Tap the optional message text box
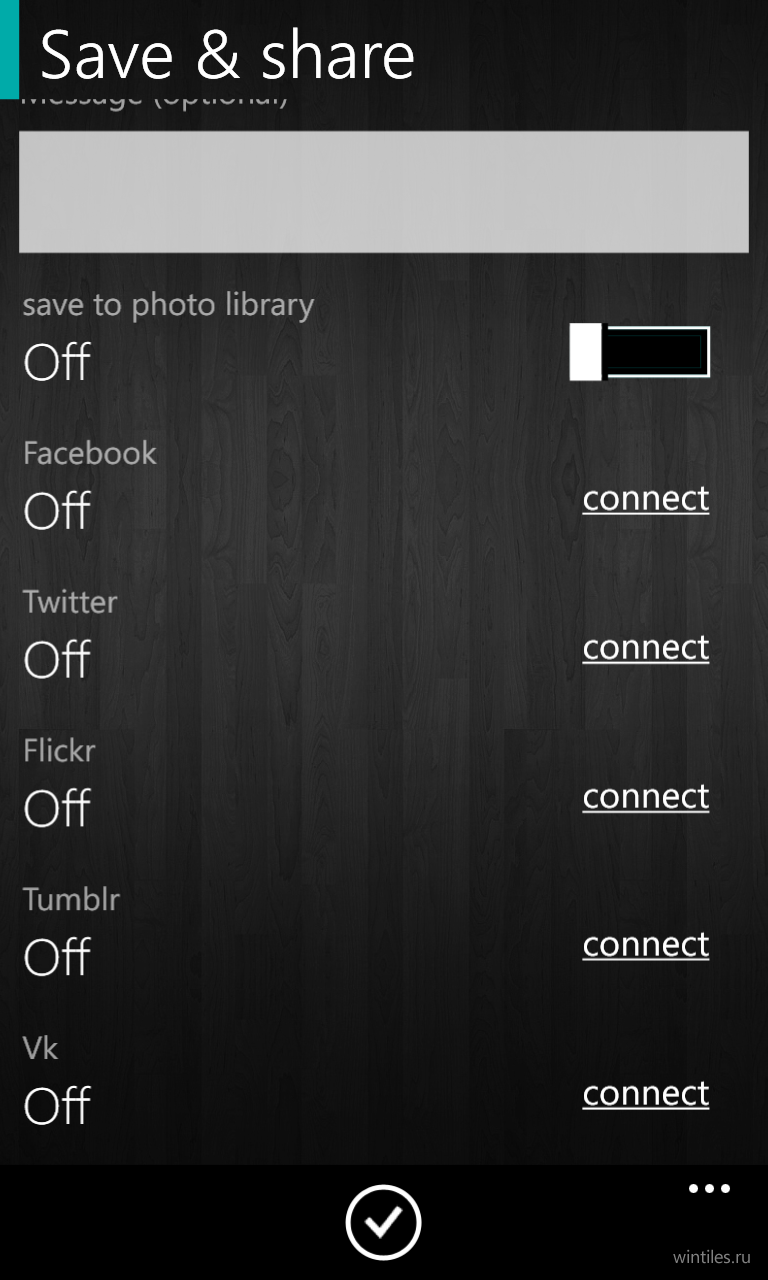The height and width of the screenshot is (1280, 768). (384, 191)
